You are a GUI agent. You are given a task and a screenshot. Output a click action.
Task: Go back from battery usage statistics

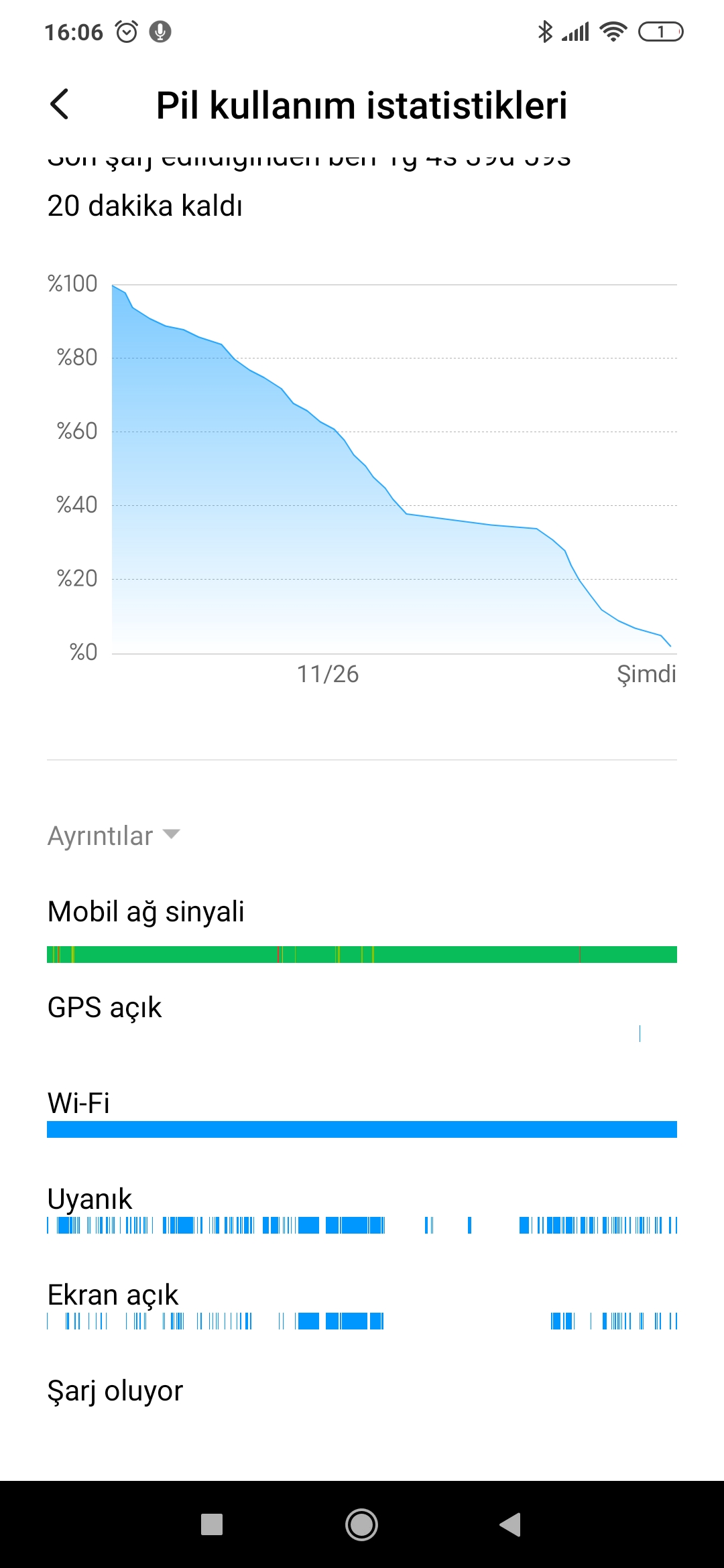60,105
